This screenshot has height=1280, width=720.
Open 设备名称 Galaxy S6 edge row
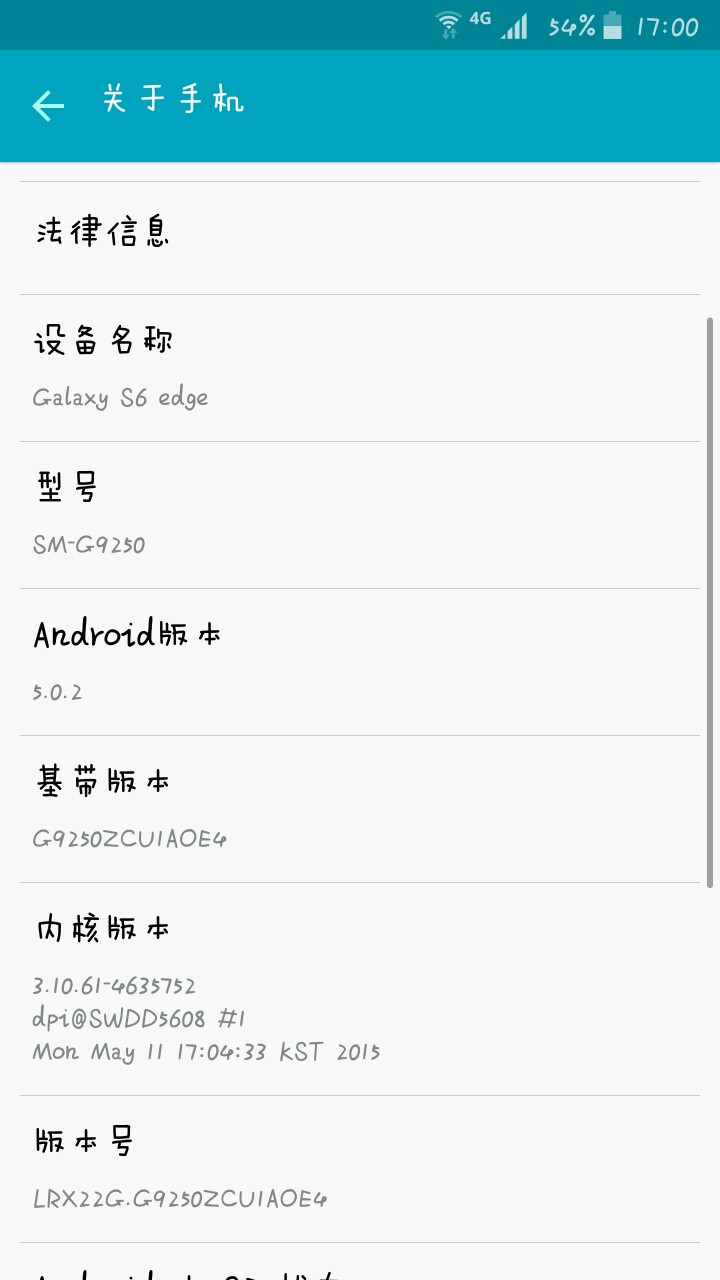coord(360,367)
